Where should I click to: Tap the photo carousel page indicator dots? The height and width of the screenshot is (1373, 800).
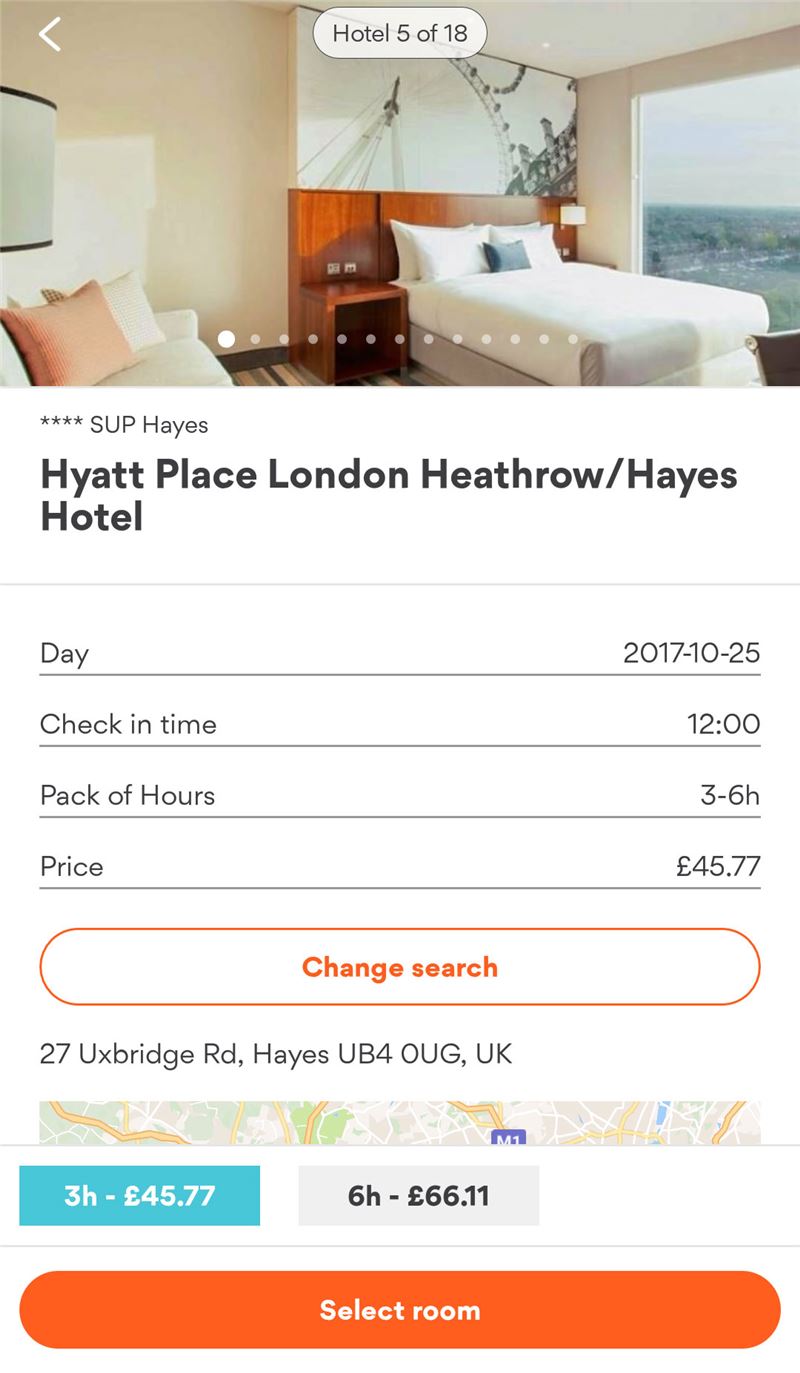click(399, 339)
